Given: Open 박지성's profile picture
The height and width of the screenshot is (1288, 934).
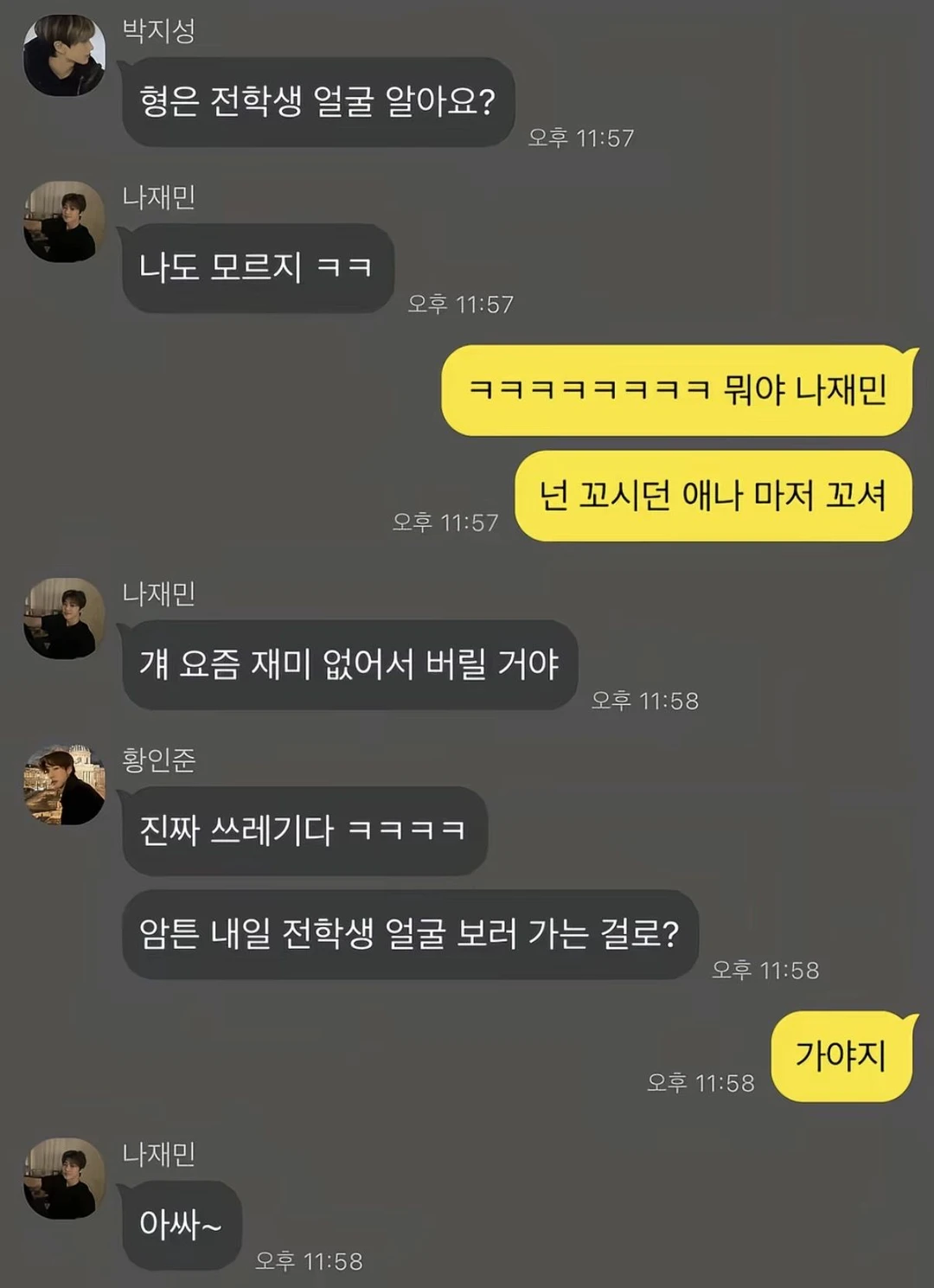Looking at the screenshot, I should click(64, 55).
